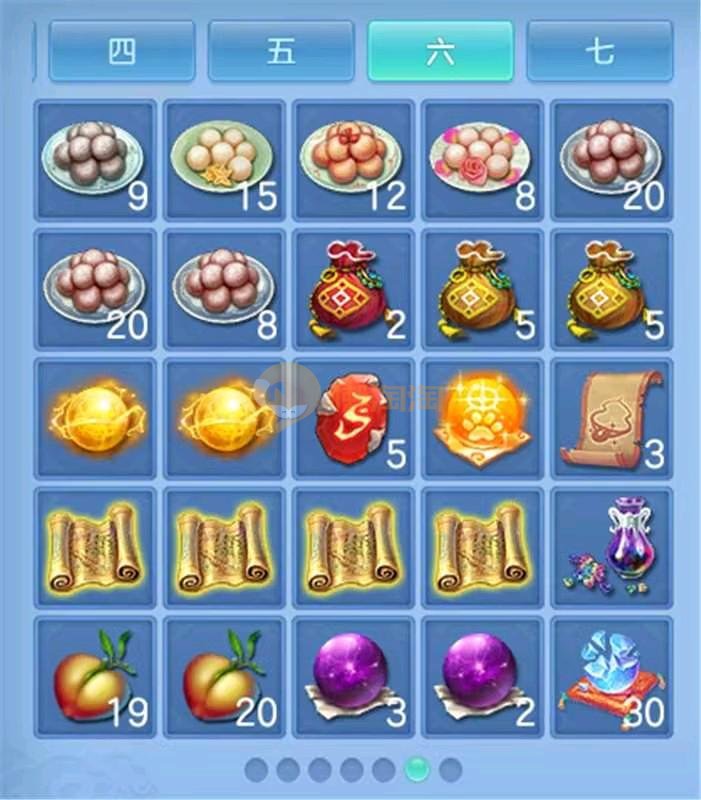The width and height of the screenshot is (701, 800).
Task: Select the purple orb with count 3
Action: tap(353, 677)
